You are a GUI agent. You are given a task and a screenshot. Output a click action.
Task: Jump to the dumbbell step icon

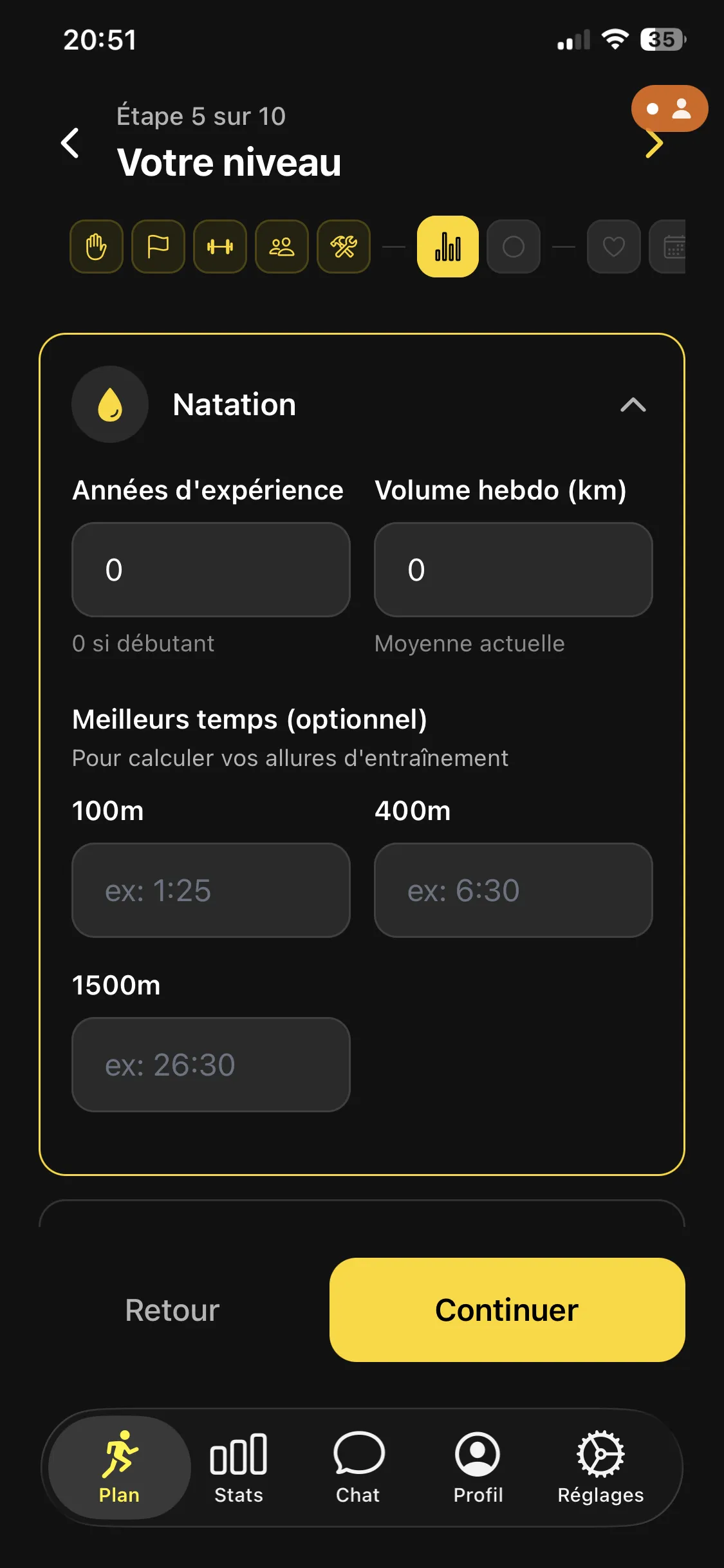[x=220, y=247]
